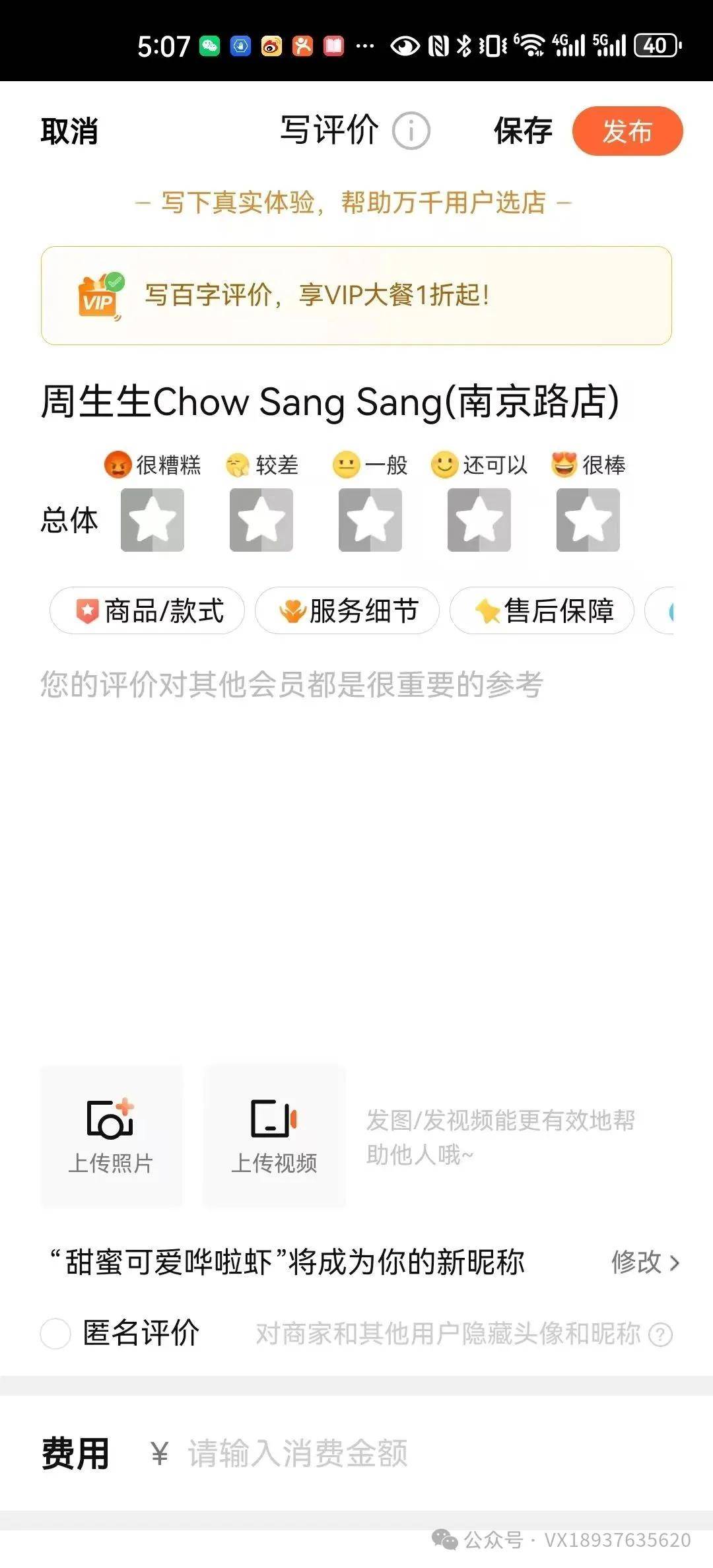
Task: Focus the review text input area
Action: pyautogui.click(x=356, y=825)
